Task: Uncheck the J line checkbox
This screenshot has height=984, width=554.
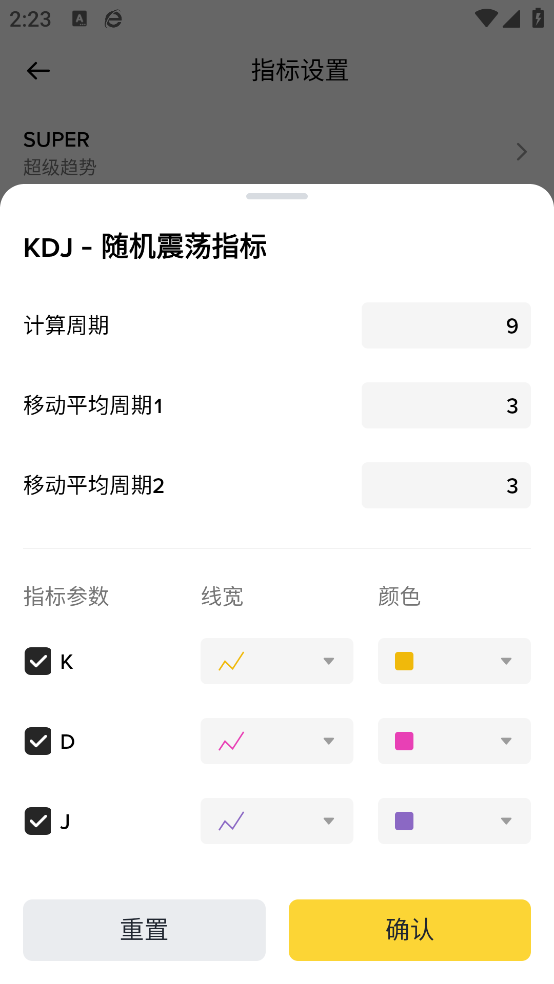Action: 38,821
